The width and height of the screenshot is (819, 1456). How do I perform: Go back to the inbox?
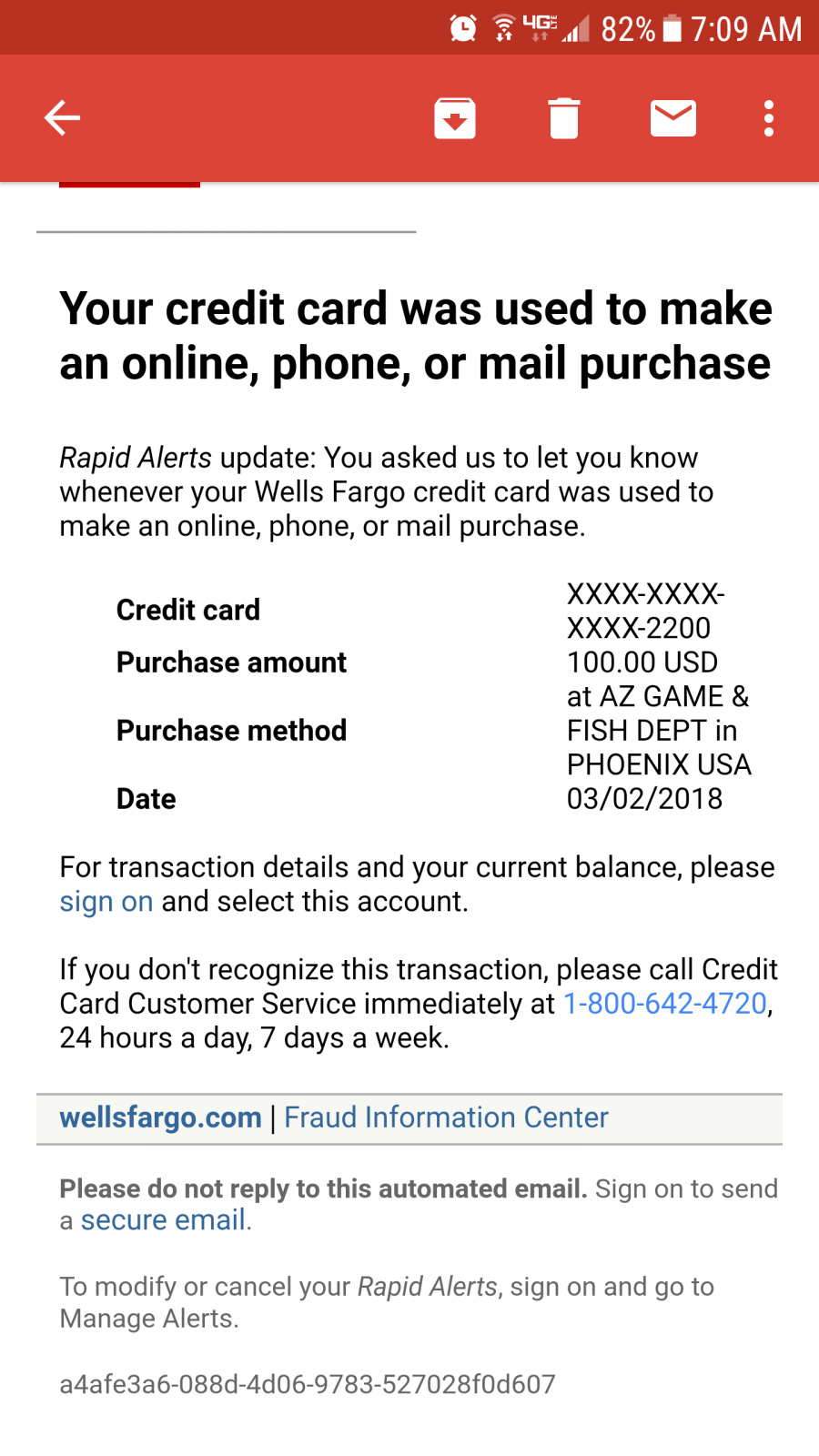pos(63,118)
